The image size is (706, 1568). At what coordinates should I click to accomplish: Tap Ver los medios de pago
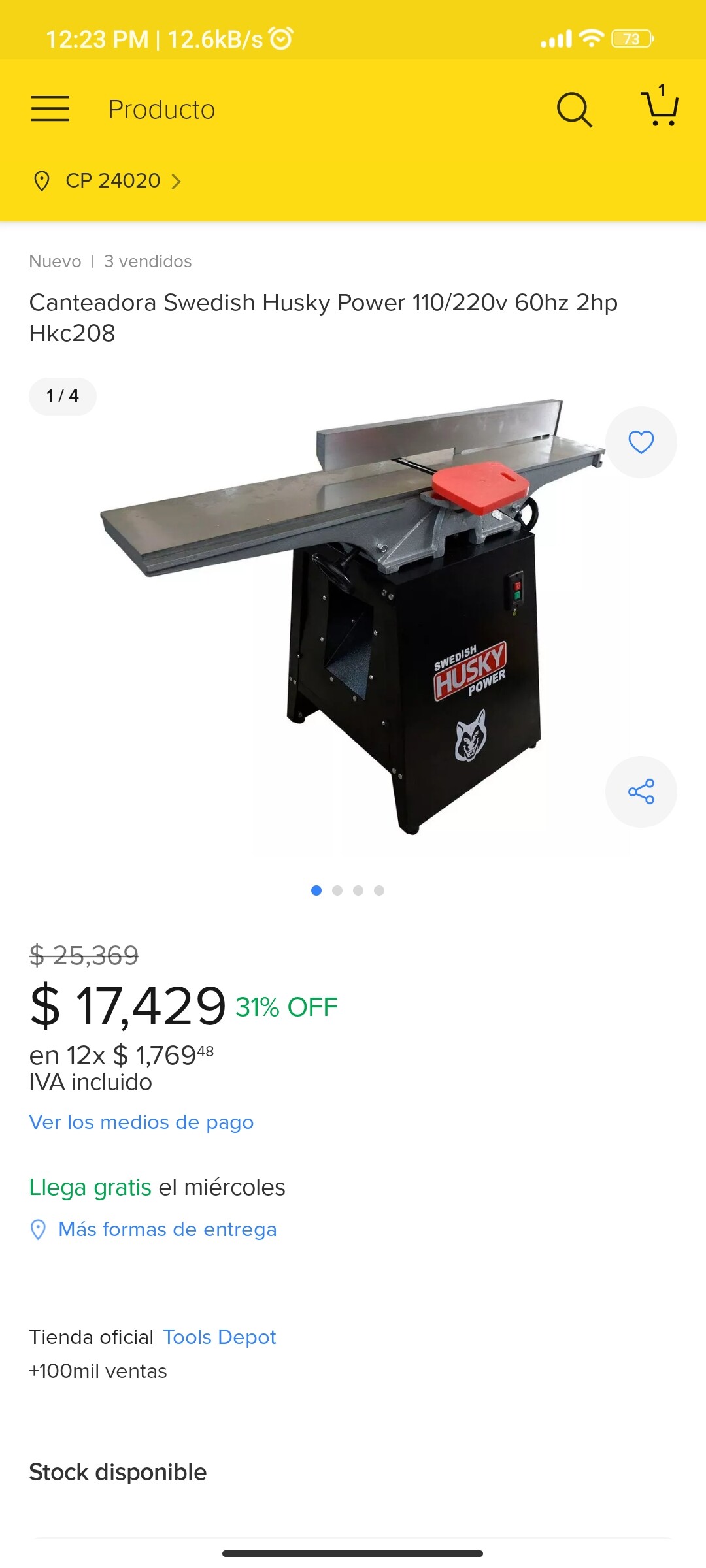[141, 1122]
